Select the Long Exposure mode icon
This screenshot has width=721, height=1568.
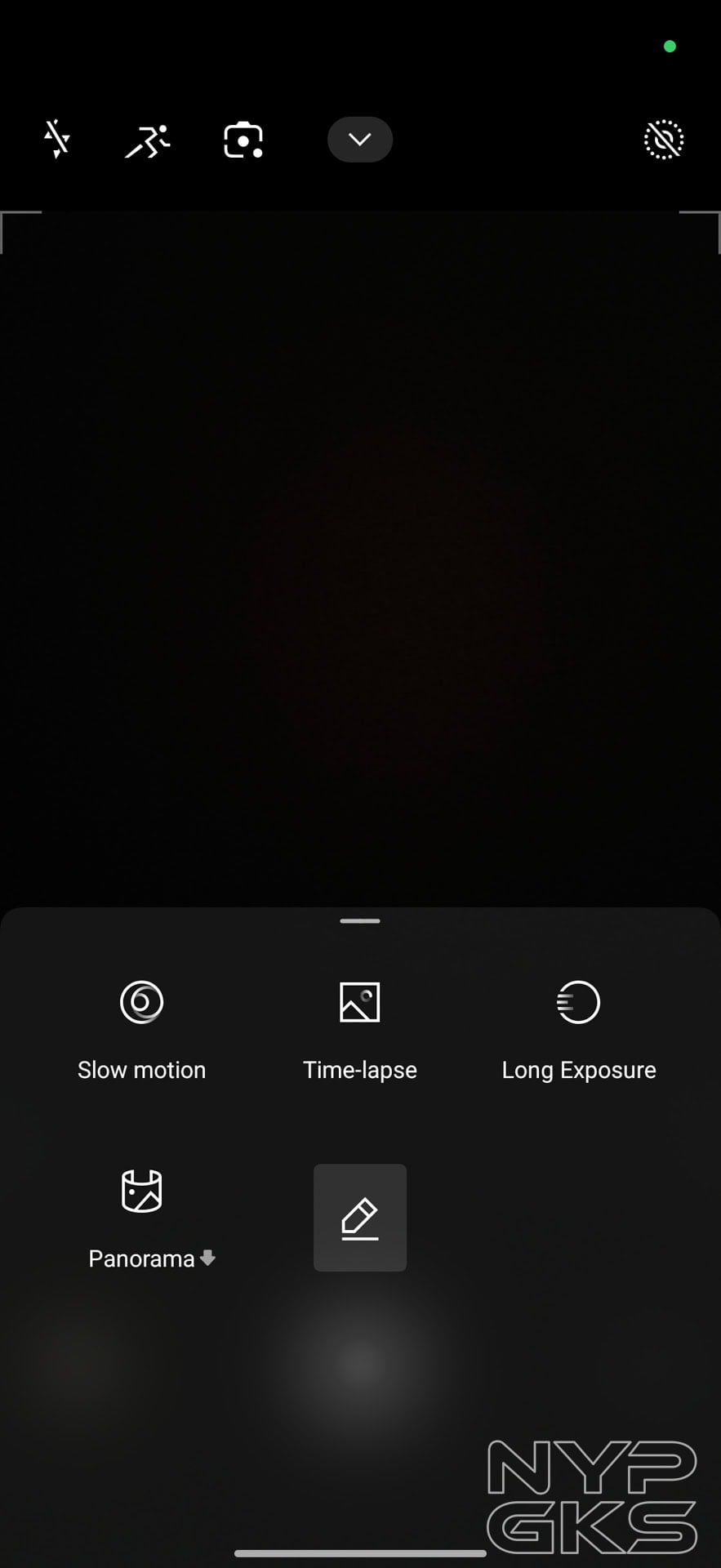[x=578, y=1002]
